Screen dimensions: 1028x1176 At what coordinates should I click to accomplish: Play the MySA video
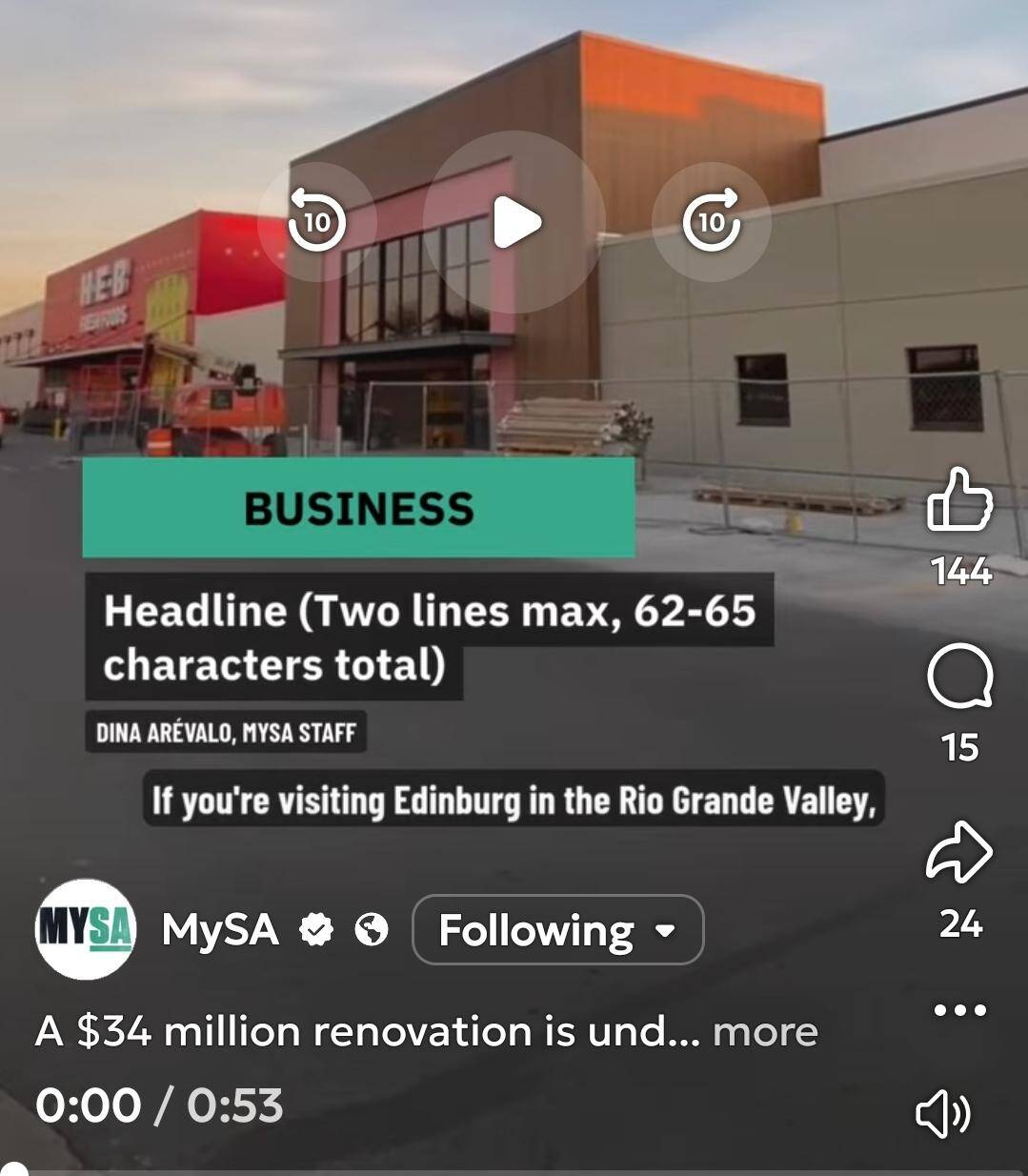[x=514, y=223]
